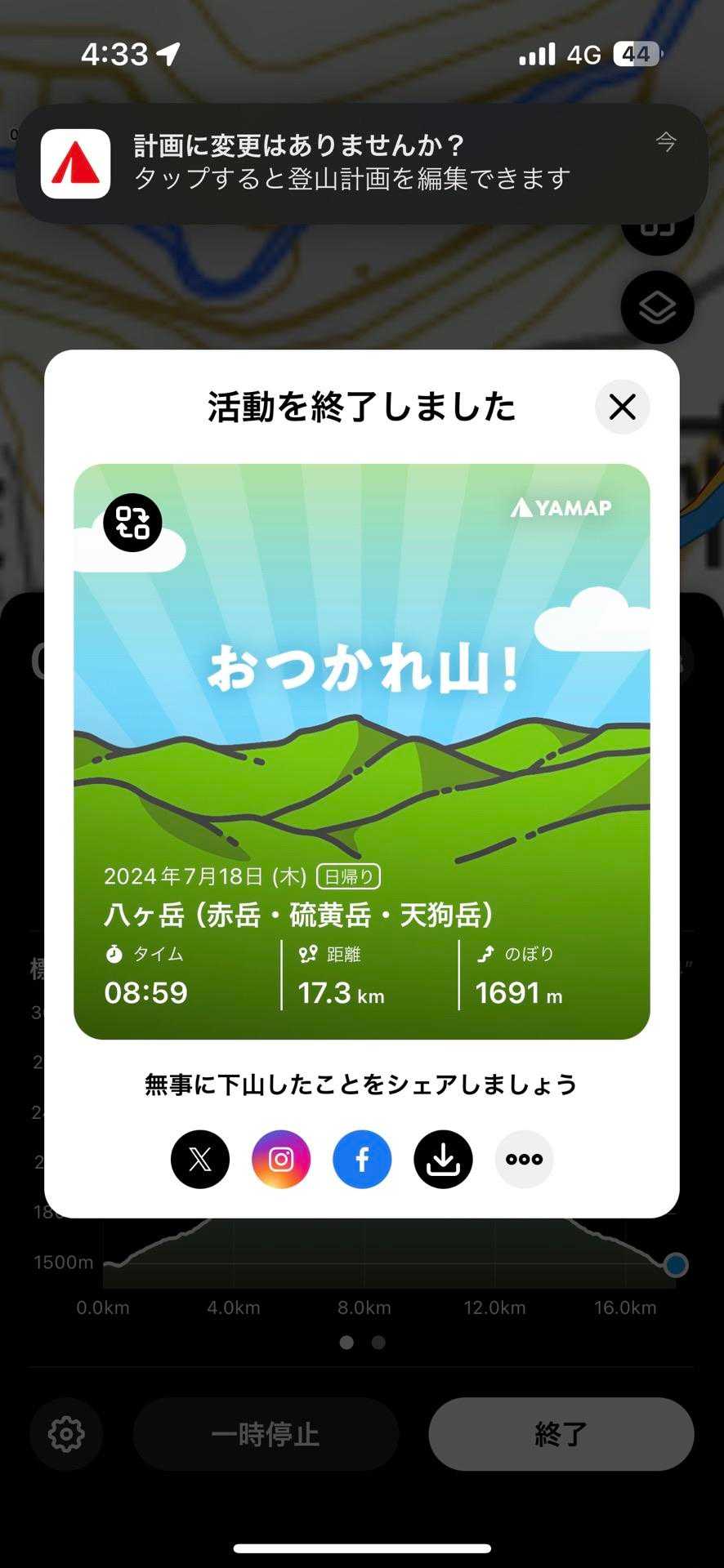
Task: Share the activity to Instagram
Action: 281,1159
